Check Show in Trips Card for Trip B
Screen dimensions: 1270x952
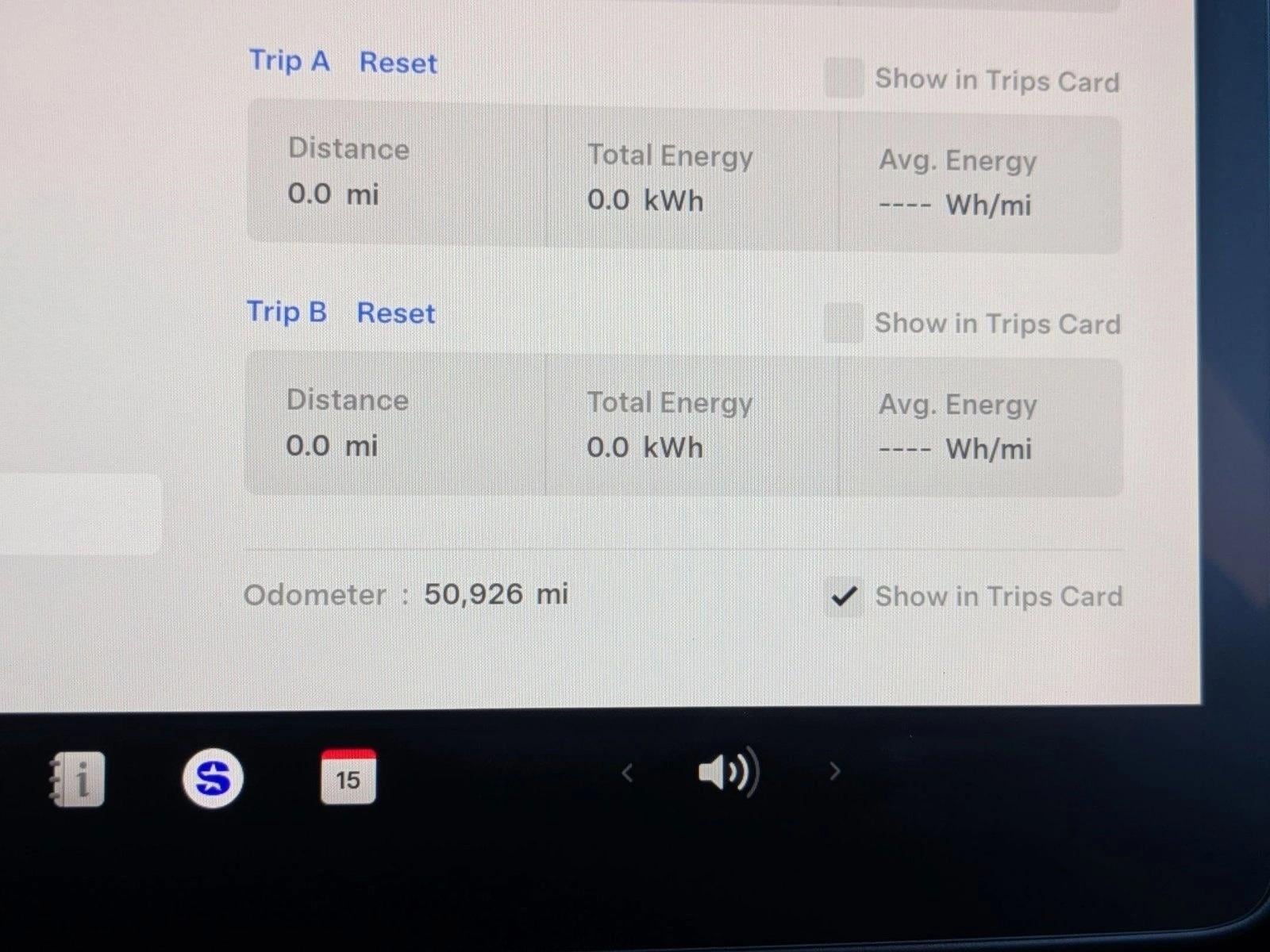843,323
